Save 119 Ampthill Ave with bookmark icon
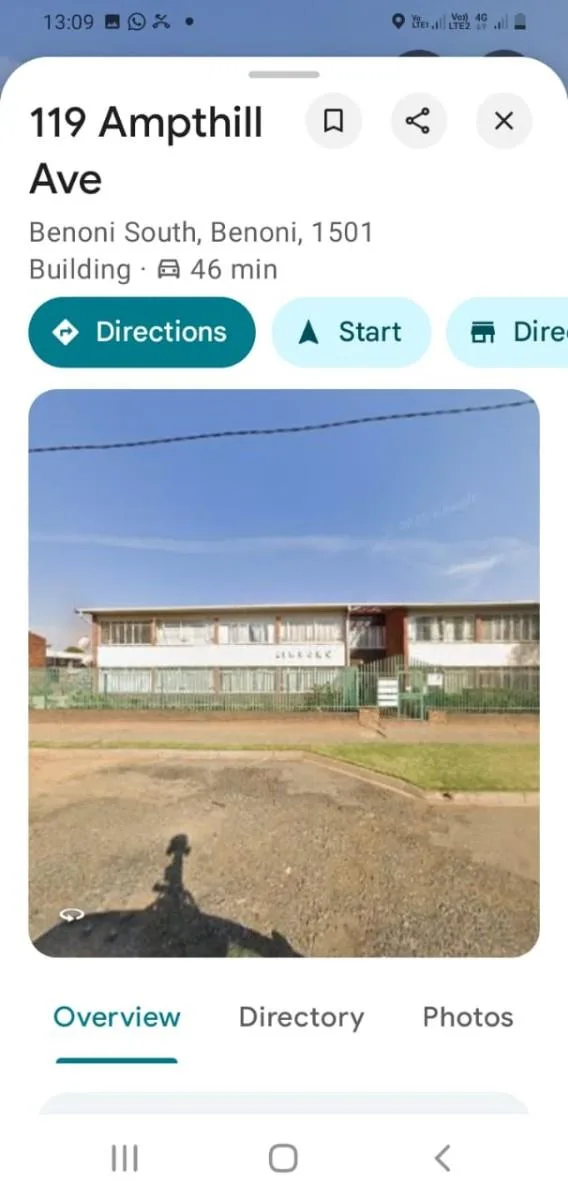The height and width of the screenshot is (1200, 568). (333, 121)
